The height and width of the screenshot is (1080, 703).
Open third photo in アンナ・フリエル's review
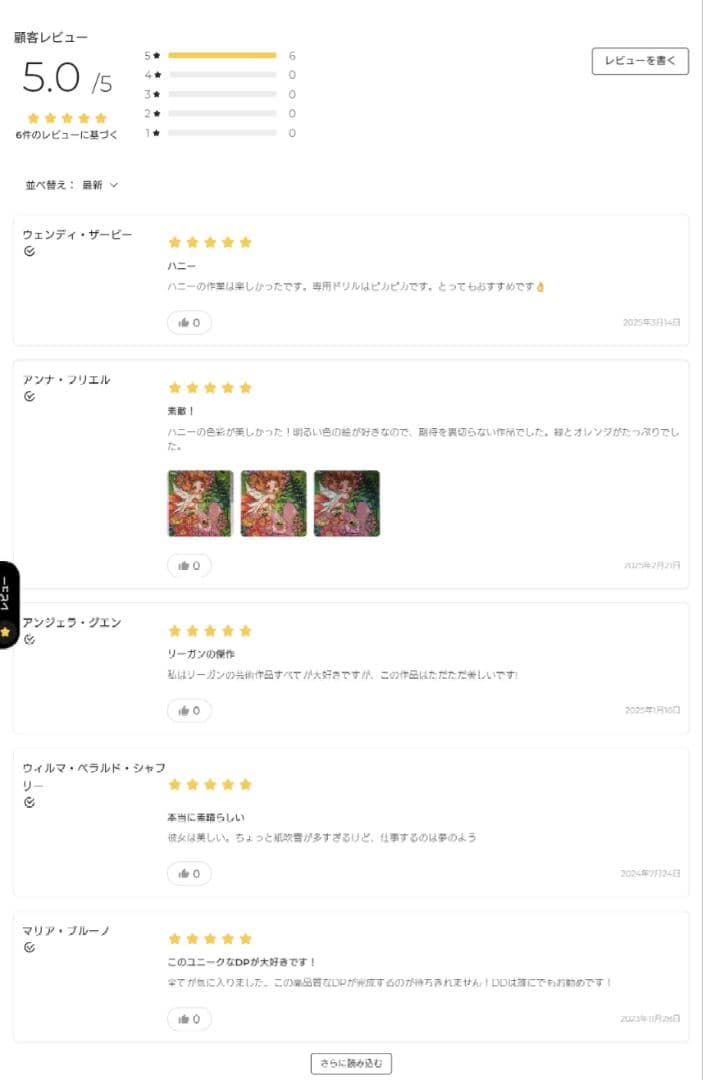(x=347, y=503)
